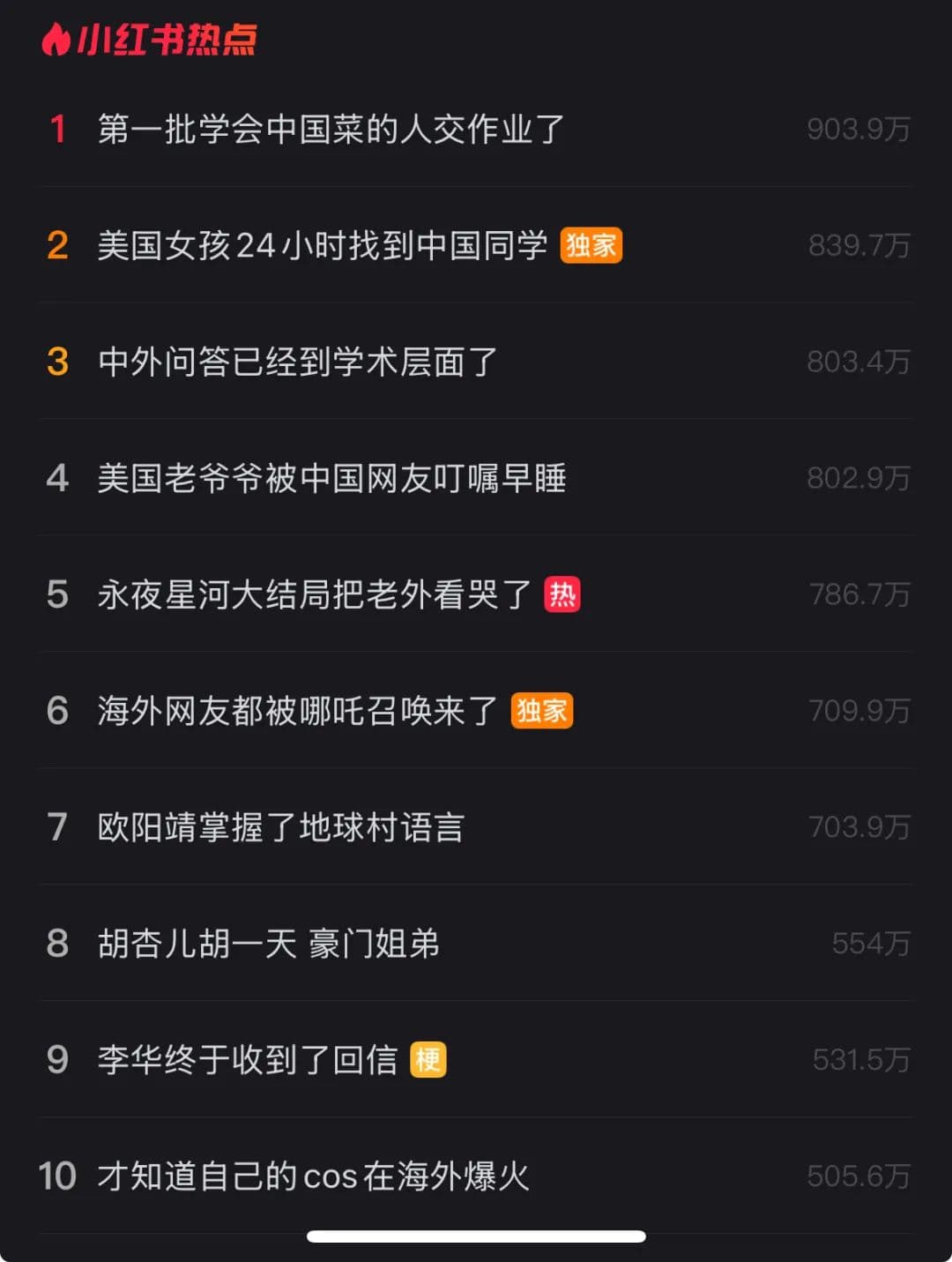The height and width of the screenshot is (1262, 952).
Task: Open the top trending topic 第一批学会中国菜的人交作业了
Action: click(331, 129)
